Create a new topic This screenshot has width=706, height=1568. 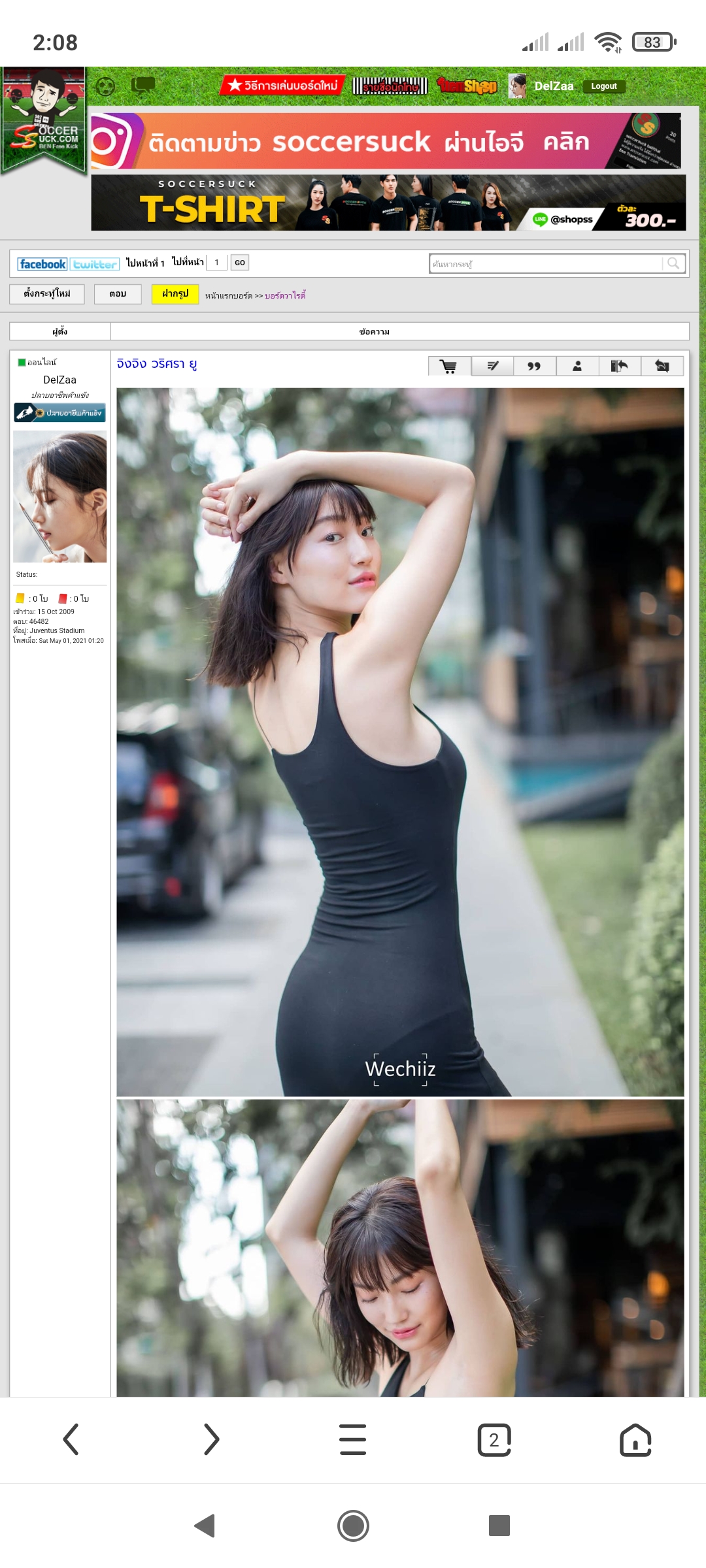tap(47, 294)
